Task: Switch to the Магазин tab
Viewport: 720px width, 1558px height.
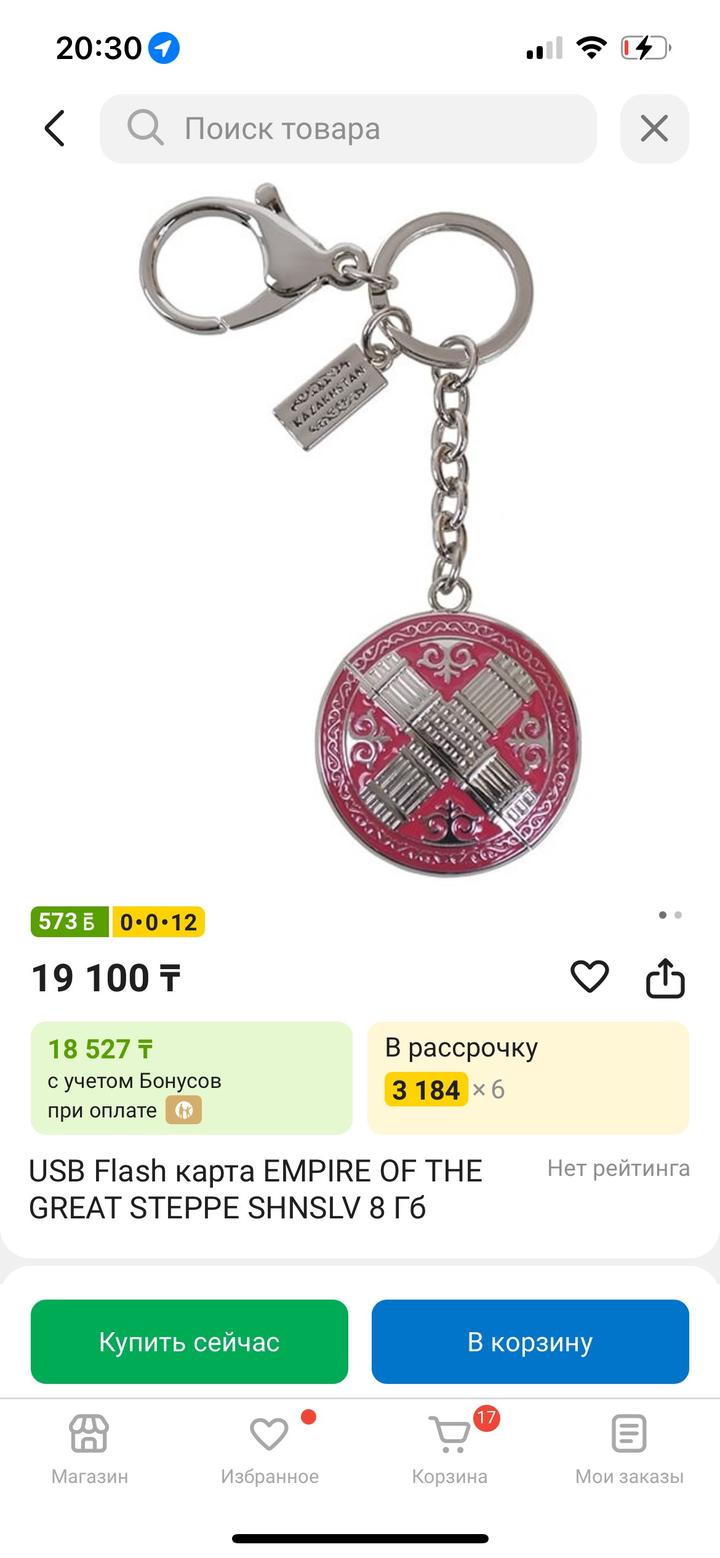Action: point(90,1449)
